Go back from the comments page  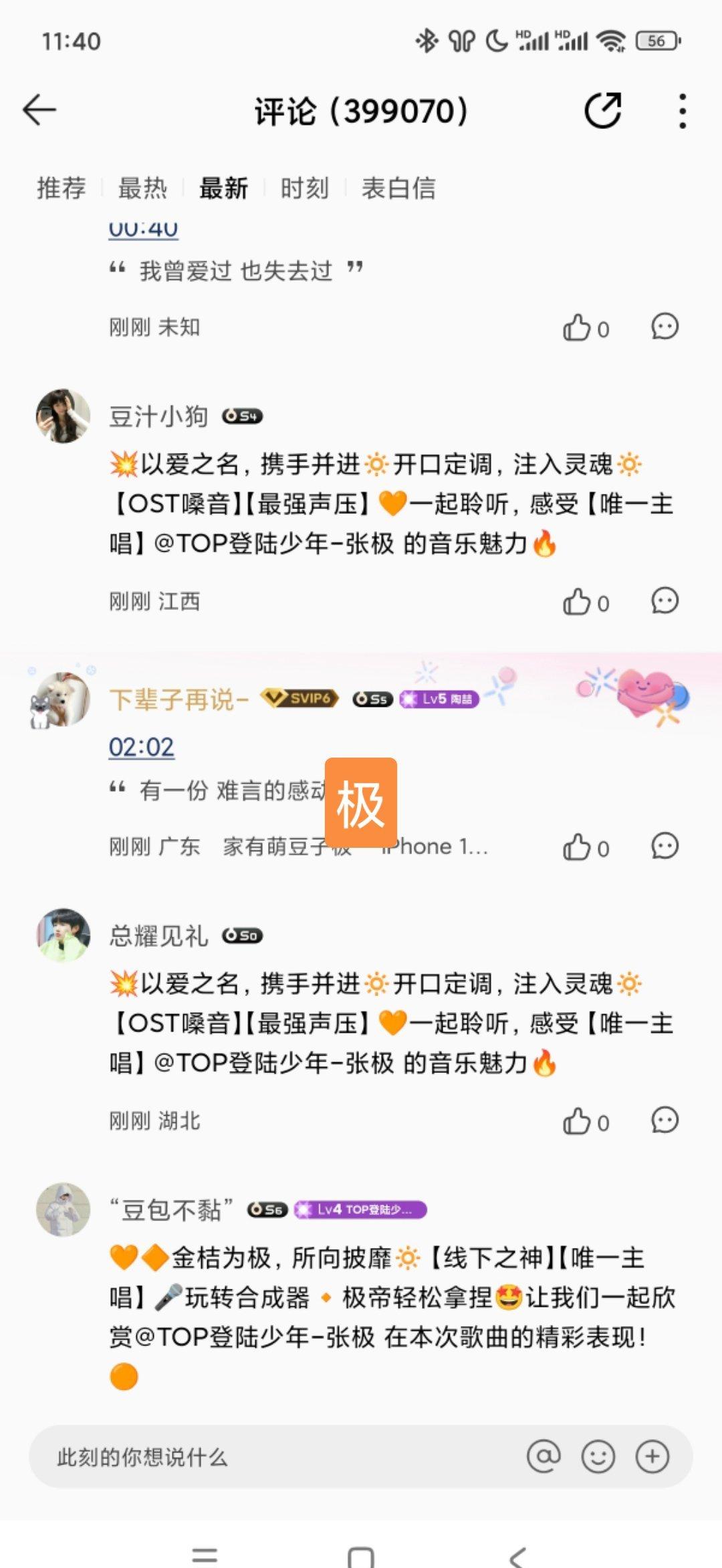(x=39, y=110)
